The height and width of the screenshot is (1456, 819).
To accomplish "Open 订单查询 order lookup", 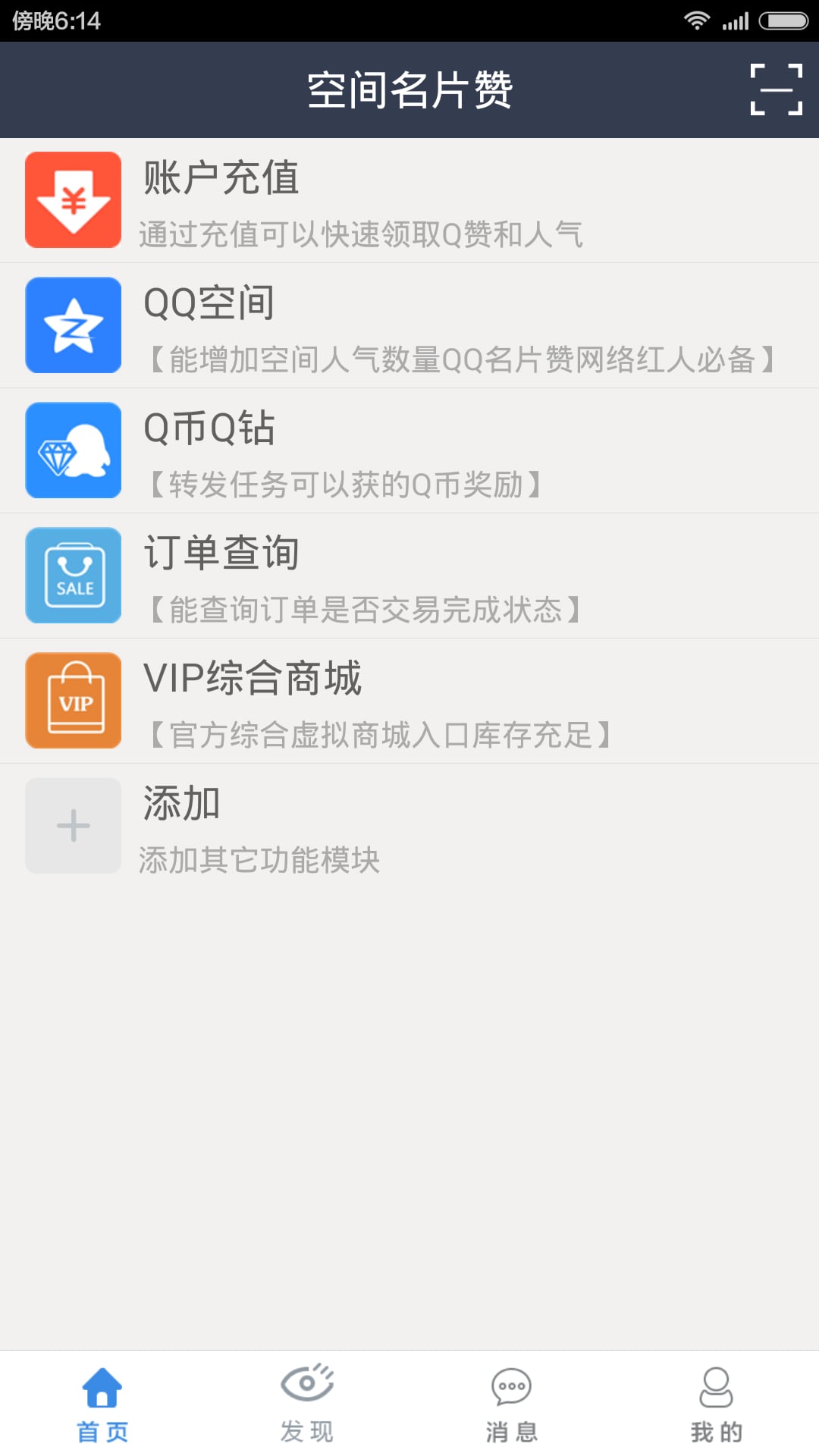I will click(409, 576).
